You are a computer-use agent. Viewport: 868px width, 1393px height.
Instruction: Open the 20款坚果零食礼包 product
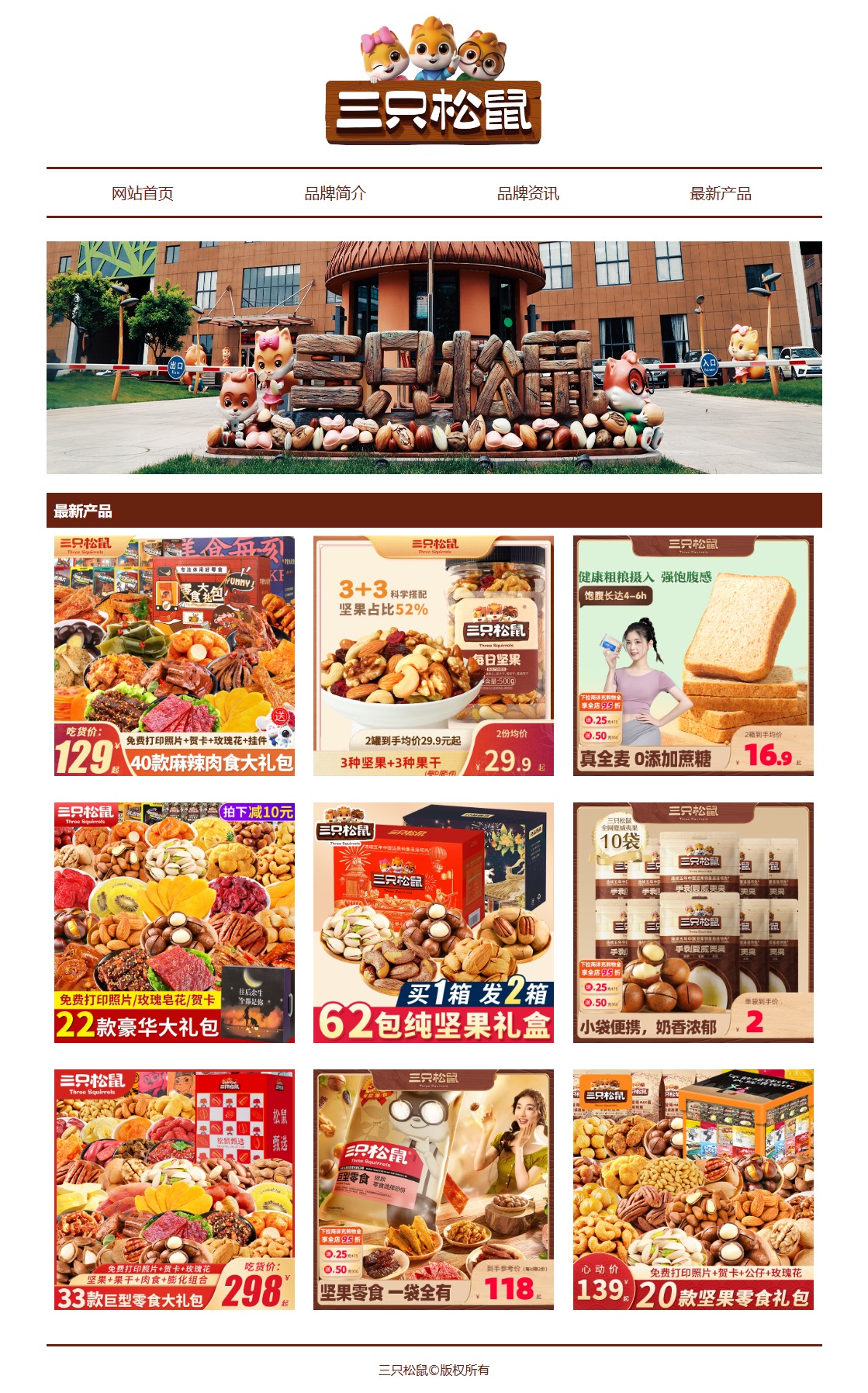(x=693, y=1190)
